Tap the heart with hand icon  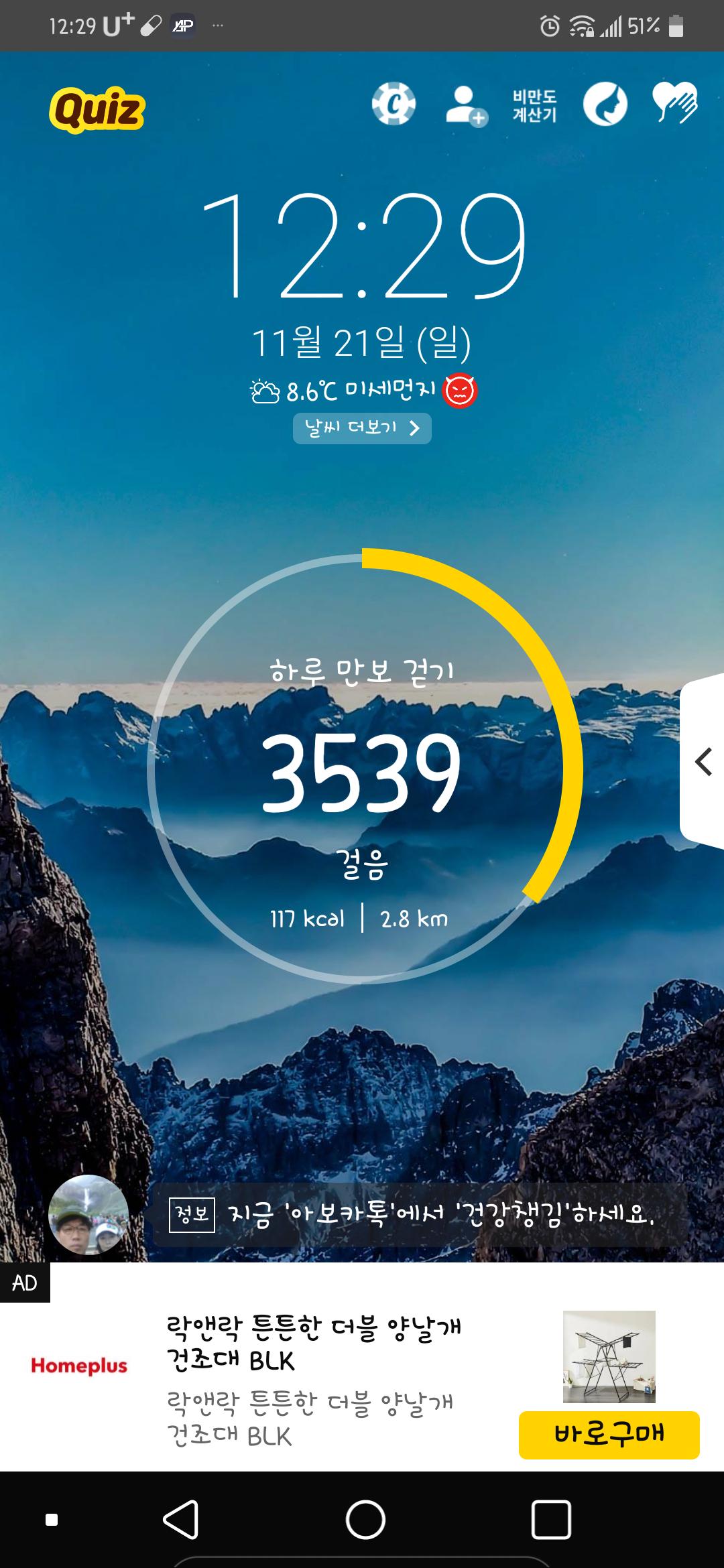pyautogui.click(x=676, y=104)
